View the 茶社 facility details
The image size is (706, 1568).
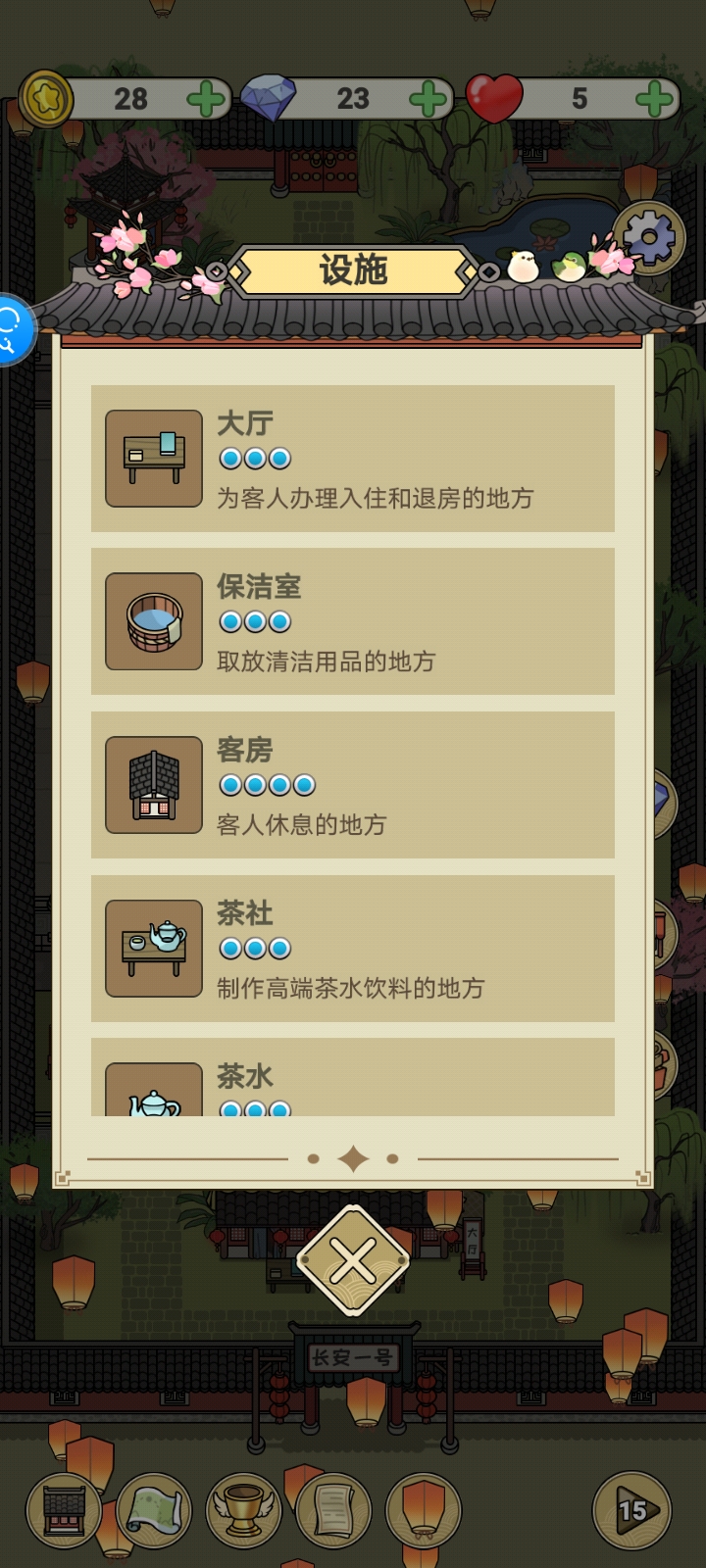[x=353, y=949]
